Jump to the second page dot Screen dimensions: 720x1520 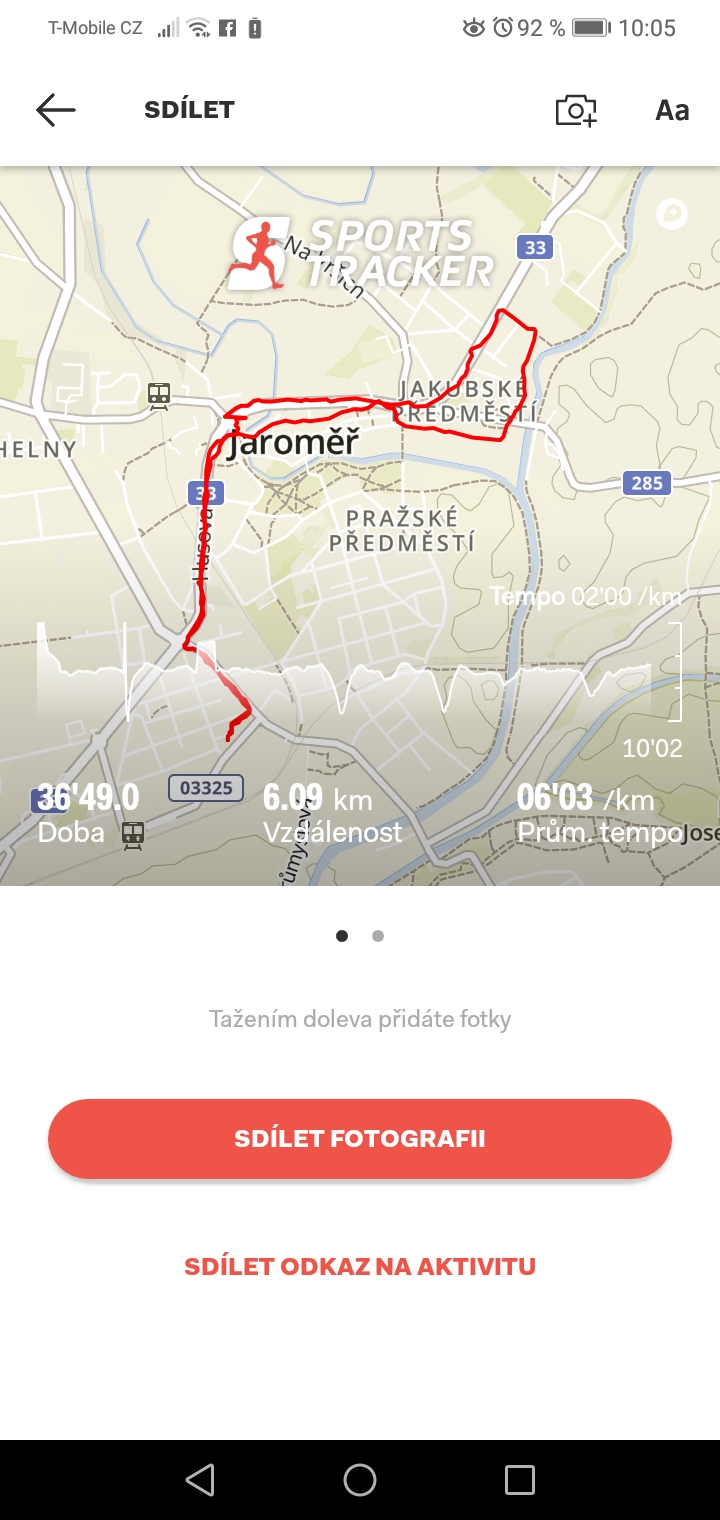378,936
